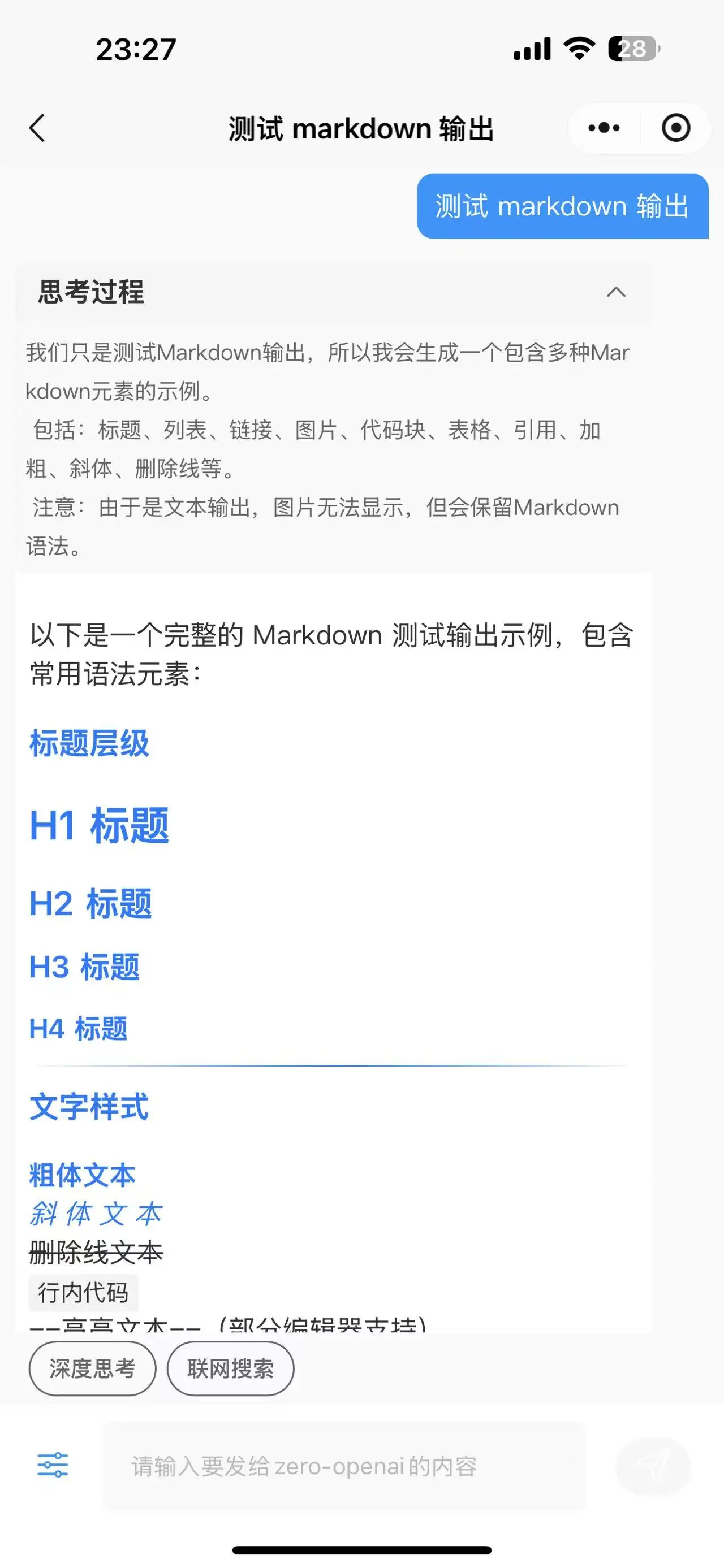The height and width of the screenshot is (1568, 724).
Task: Go back using the top-left arrow
Action: click(x=38, y=128)
